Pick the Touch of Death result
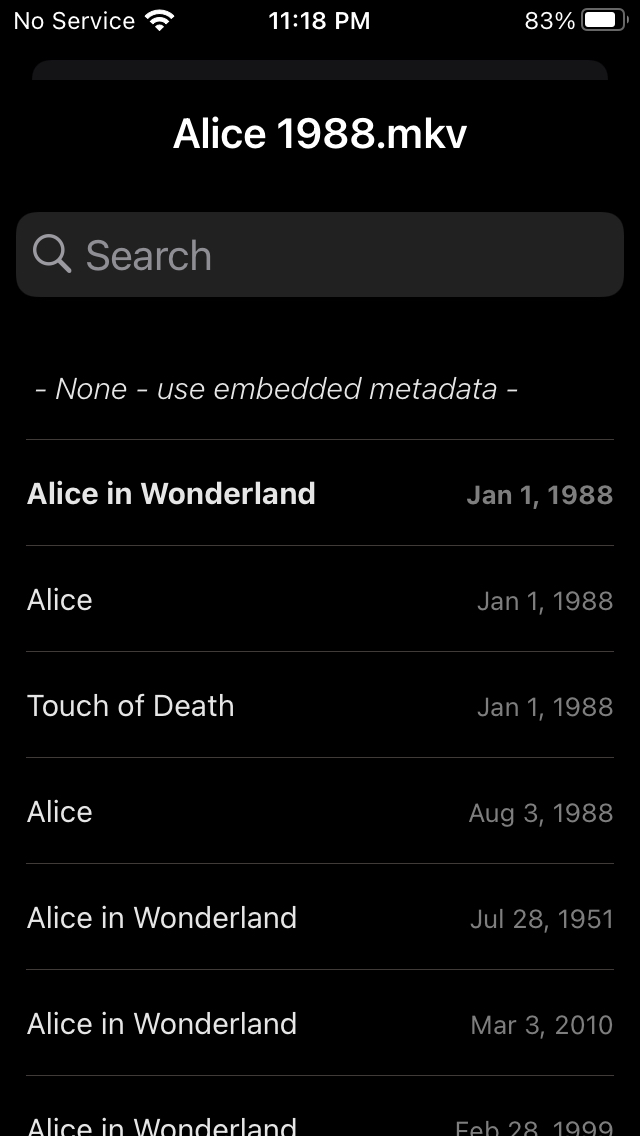Screen dimensions: 640x1136 320,706
